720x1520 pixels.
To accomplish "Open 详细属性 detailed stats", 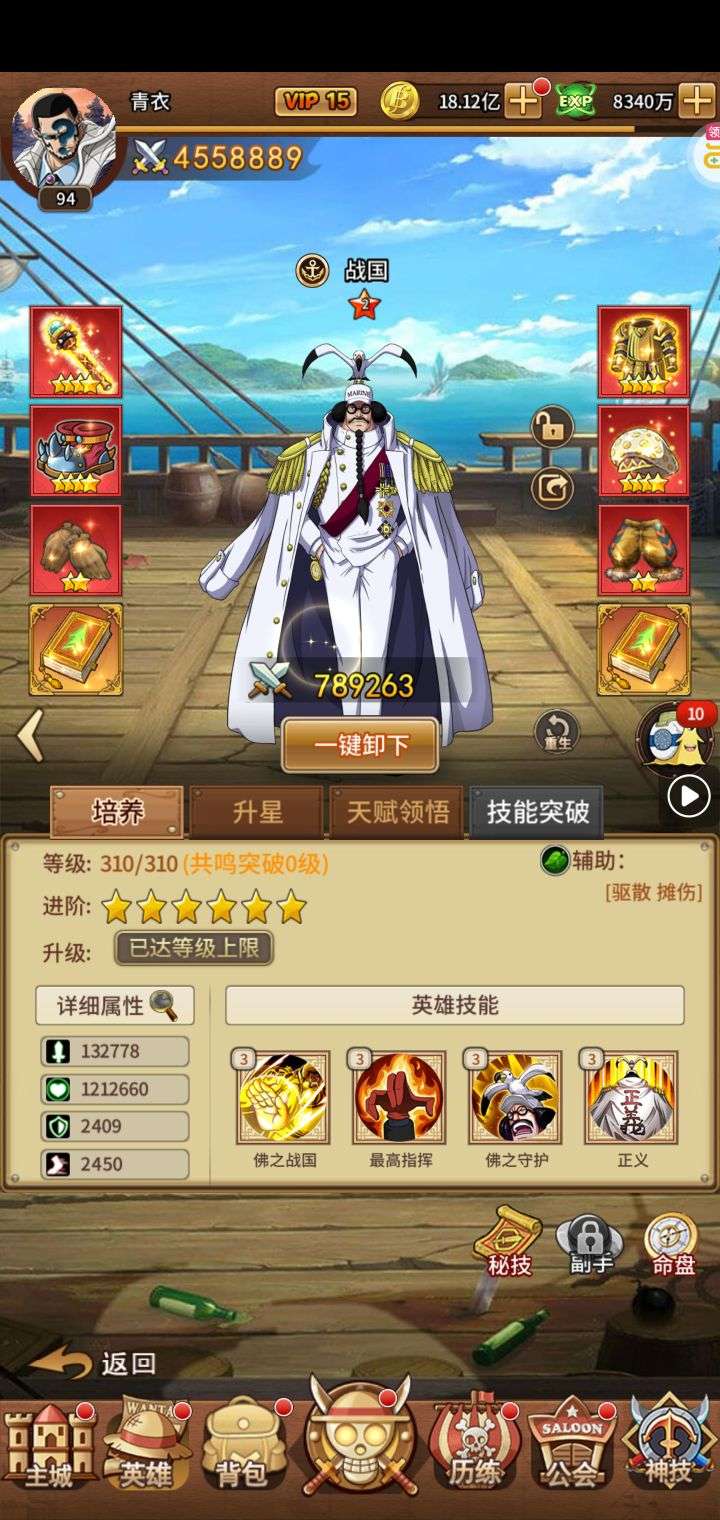I will click(x=115, y=1006).
